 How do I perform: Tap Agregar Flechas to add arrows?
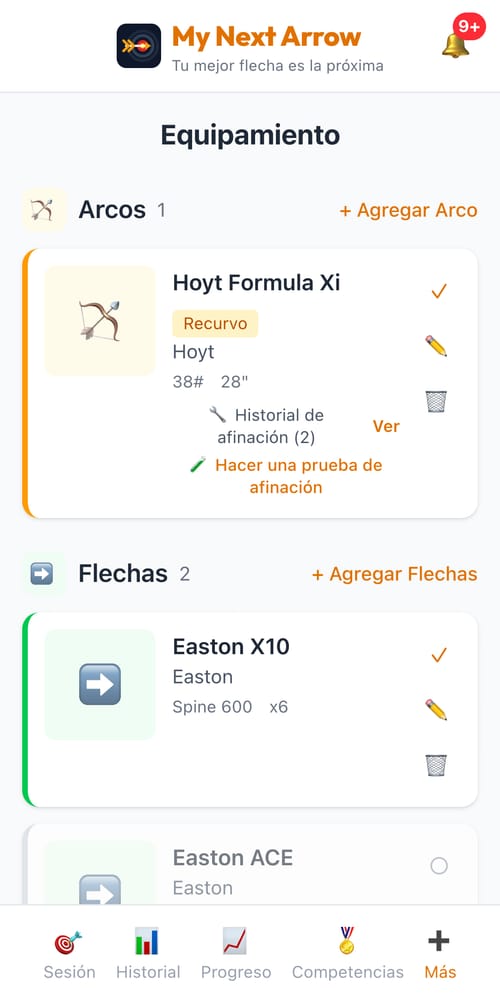395,574
